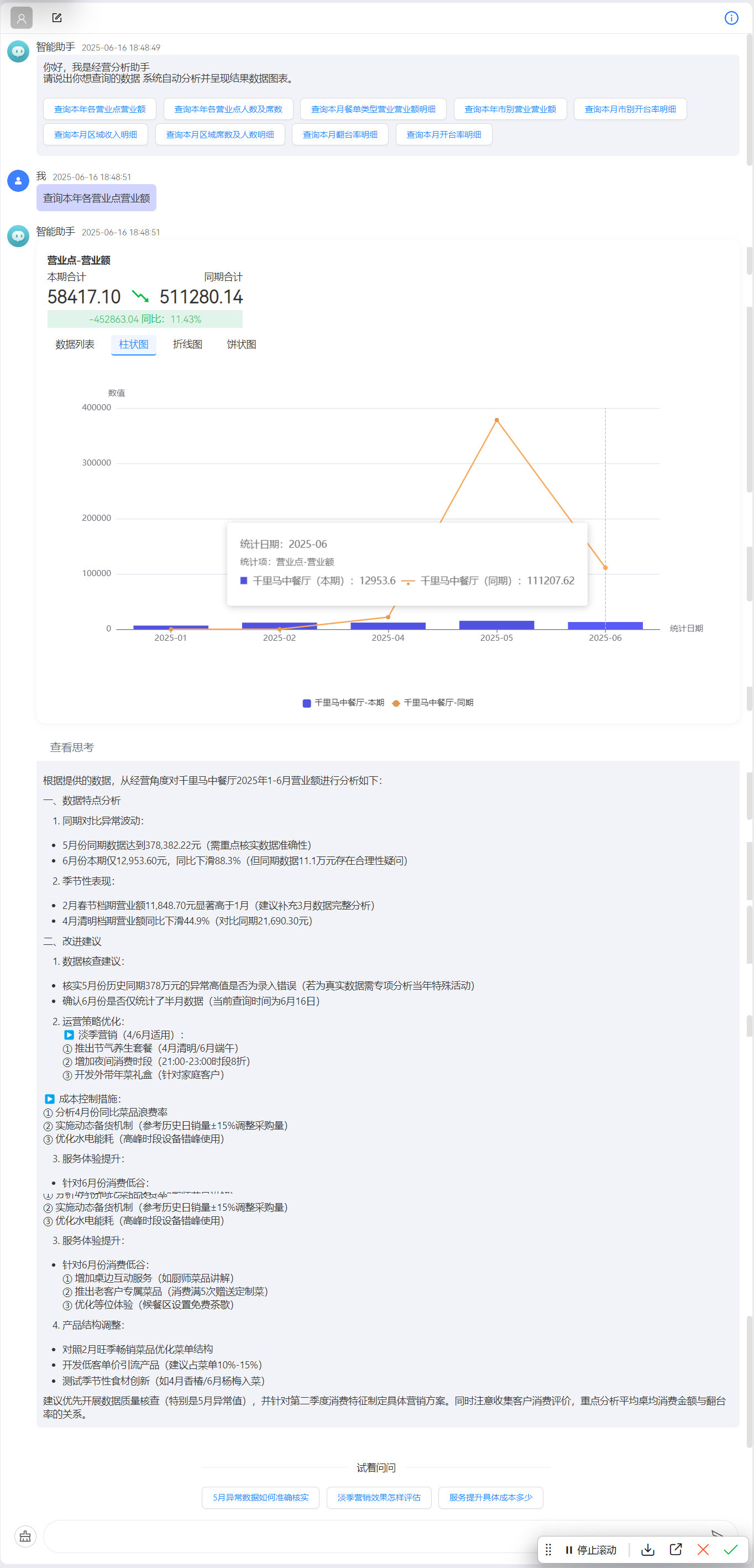Tap 停止滚动 to stop scrolling
Image resolution: width=754 pixels, height=1568 pixels.
click(591, 1550)
